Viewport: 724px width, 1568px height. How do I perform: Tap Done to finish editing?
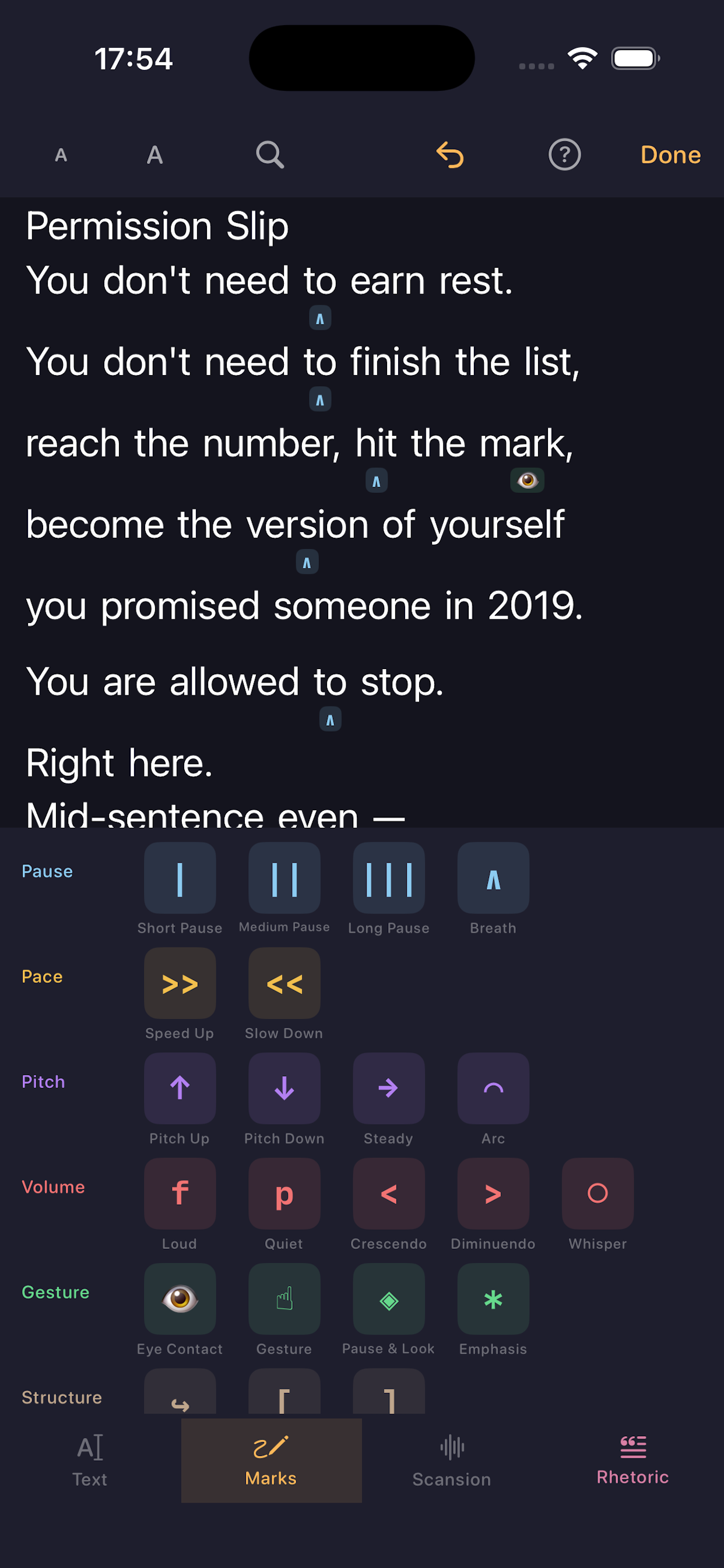click(x=670, y=155)
